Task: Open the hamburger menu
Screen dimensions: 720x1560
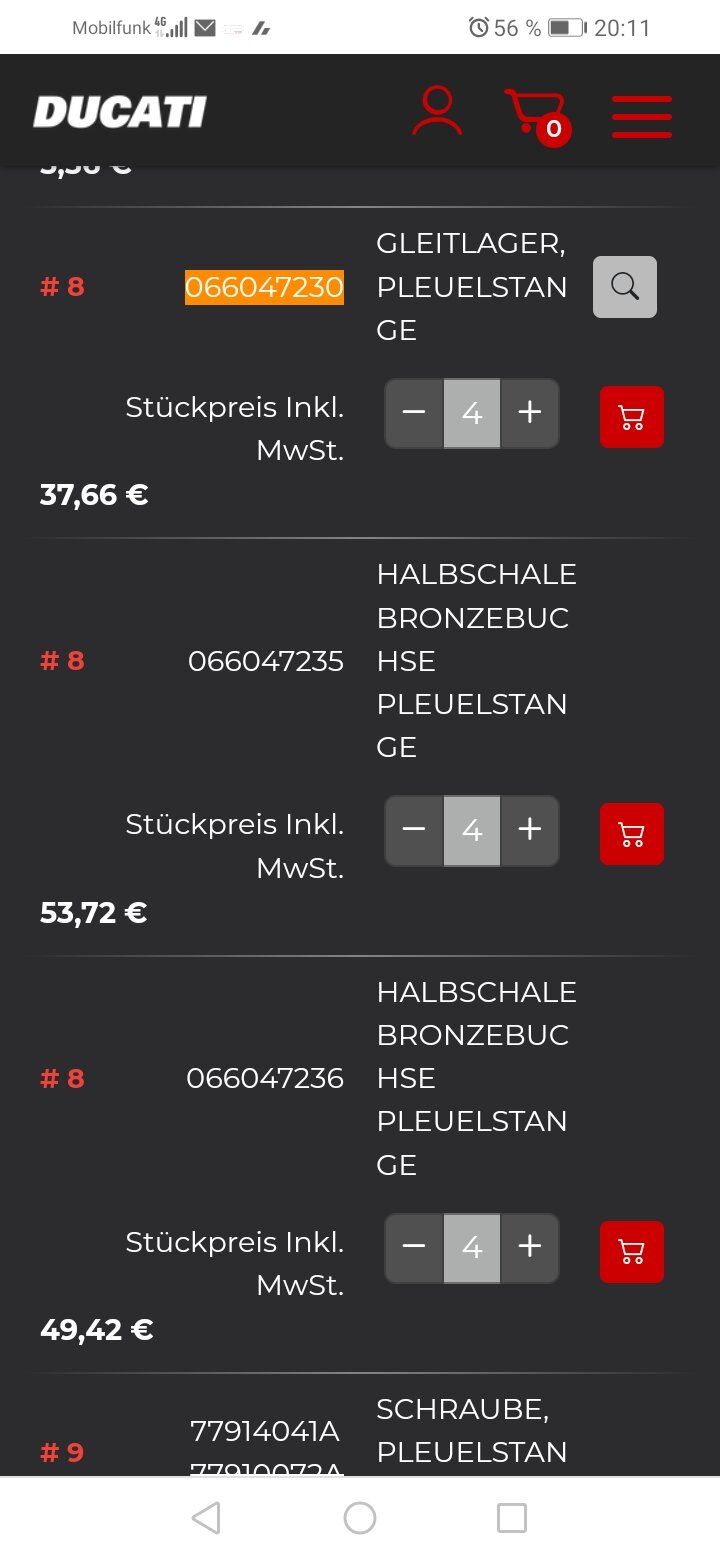Action: [642, 116]
